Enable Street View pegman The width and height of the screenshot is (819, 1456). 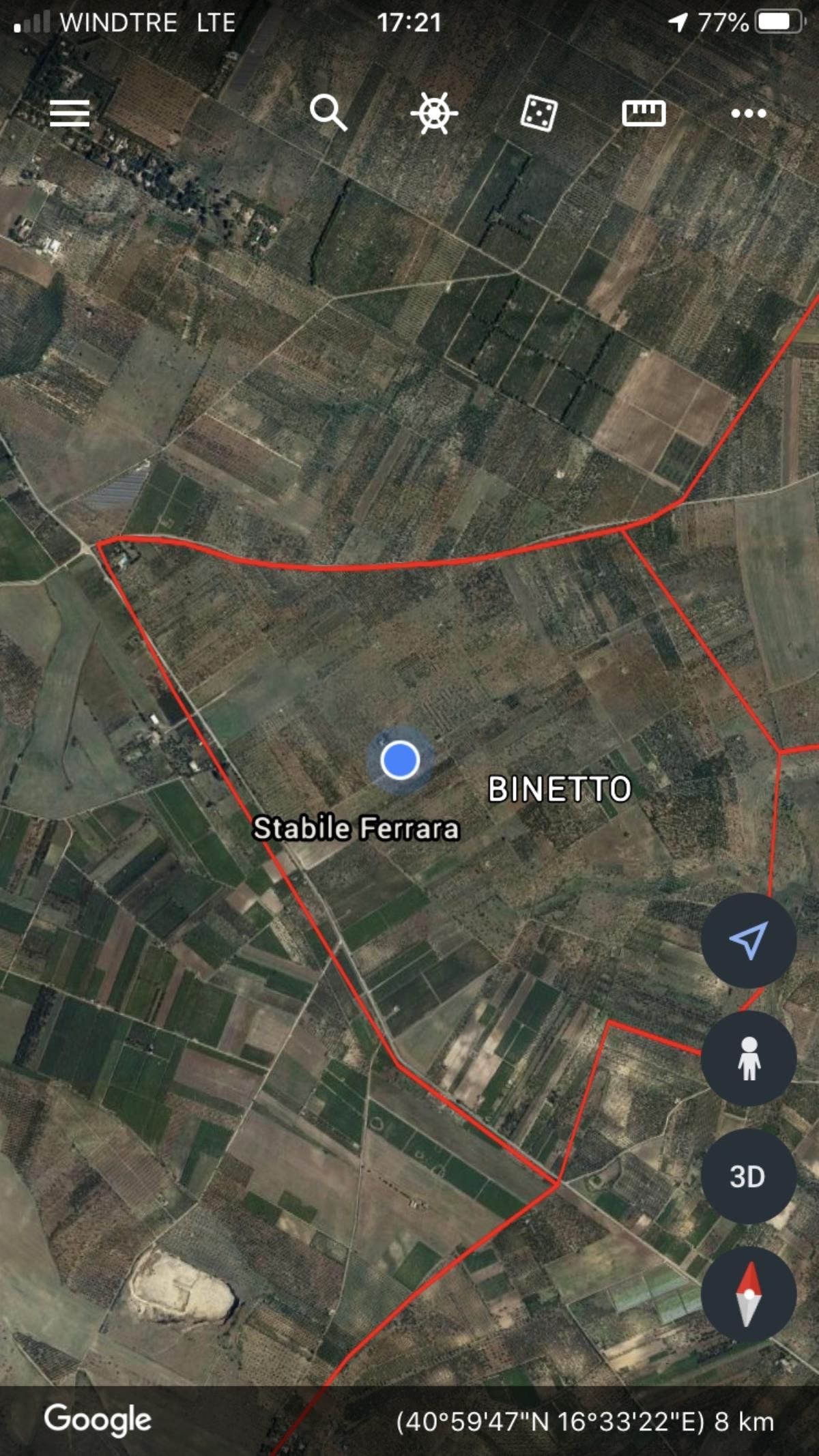pos(749,1058)
